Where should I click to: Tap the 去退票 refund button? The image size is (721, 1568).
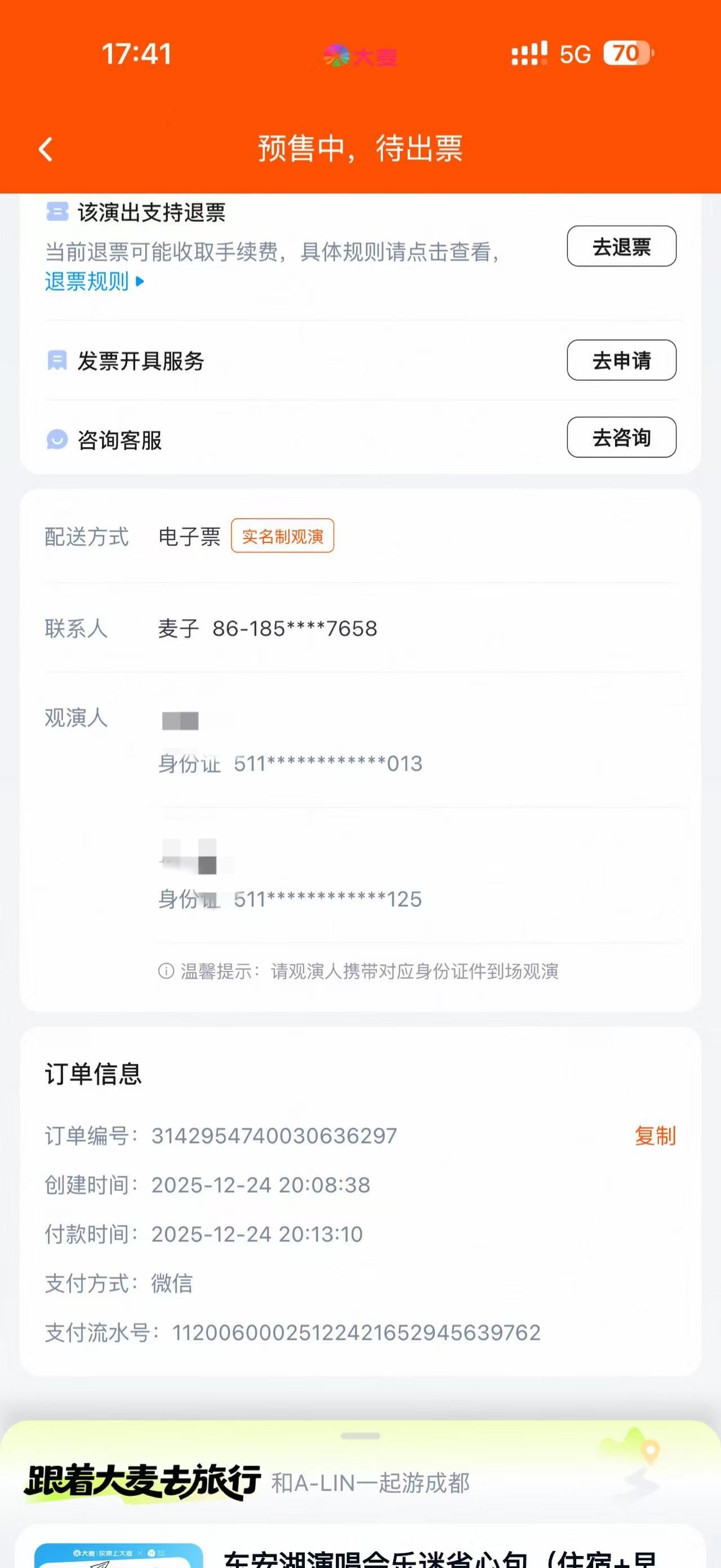tap(621, 247)
